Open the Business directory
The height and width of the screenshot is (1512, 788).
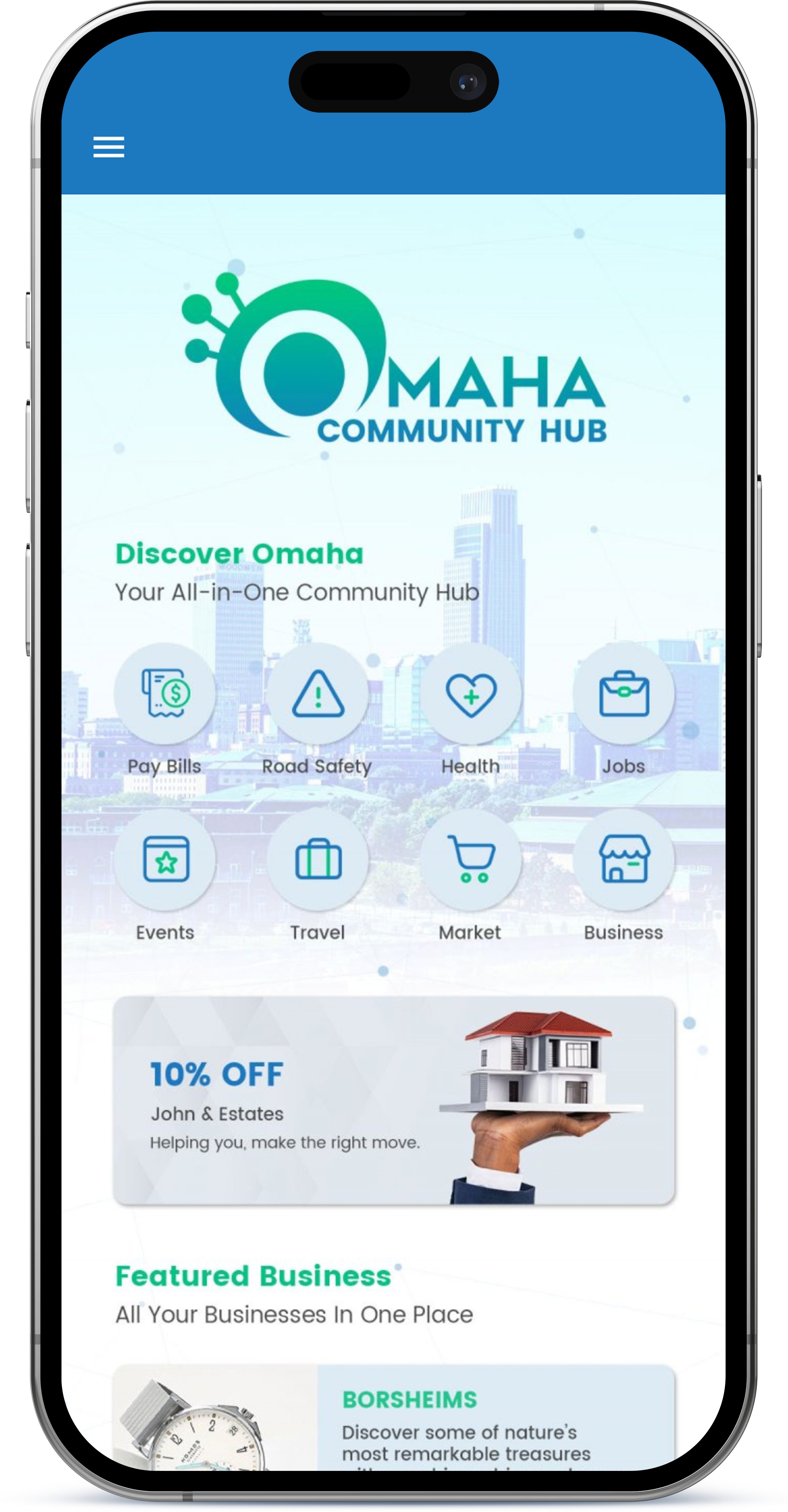click(623, 860)
